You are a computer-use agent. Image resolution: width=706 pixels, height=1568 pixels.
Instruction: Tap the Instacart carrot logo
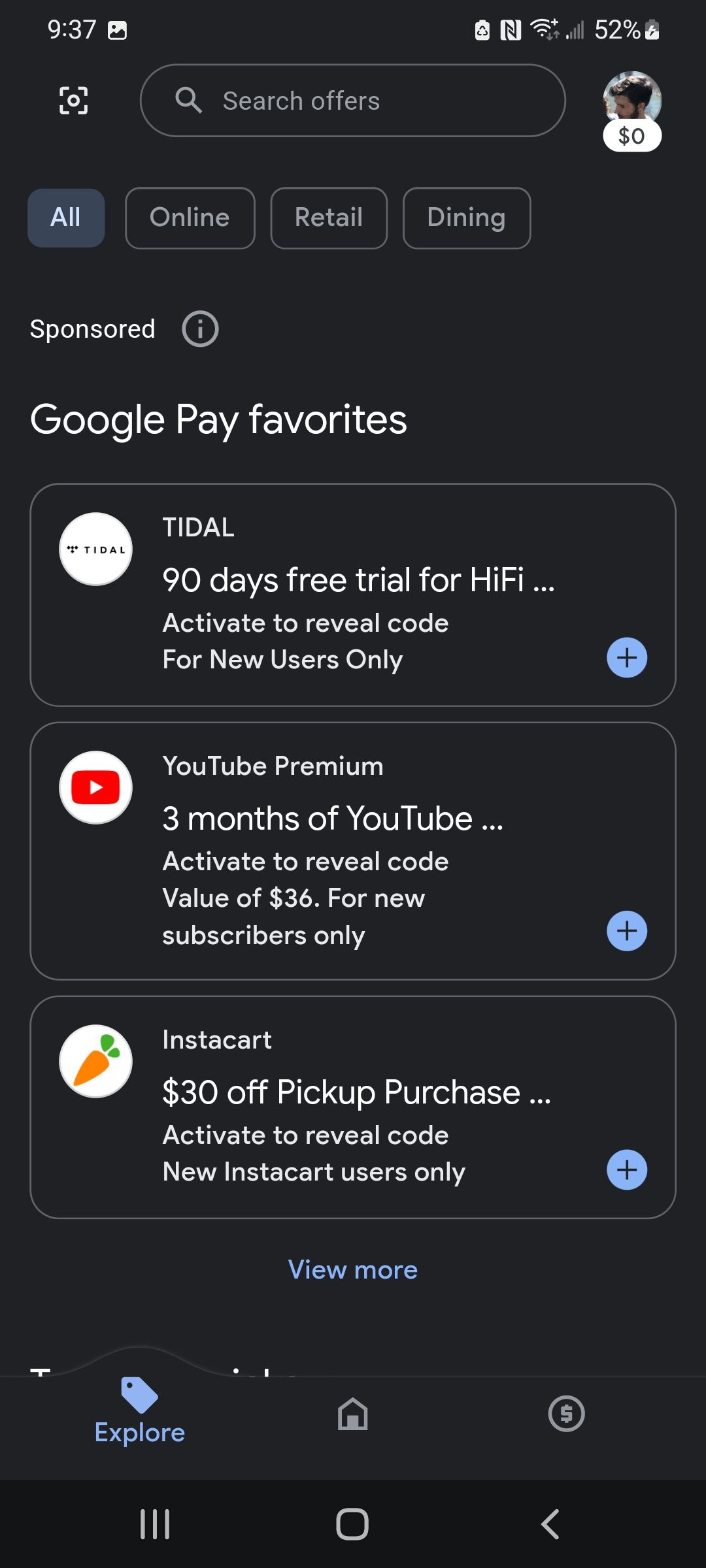tap(95, 1062)
